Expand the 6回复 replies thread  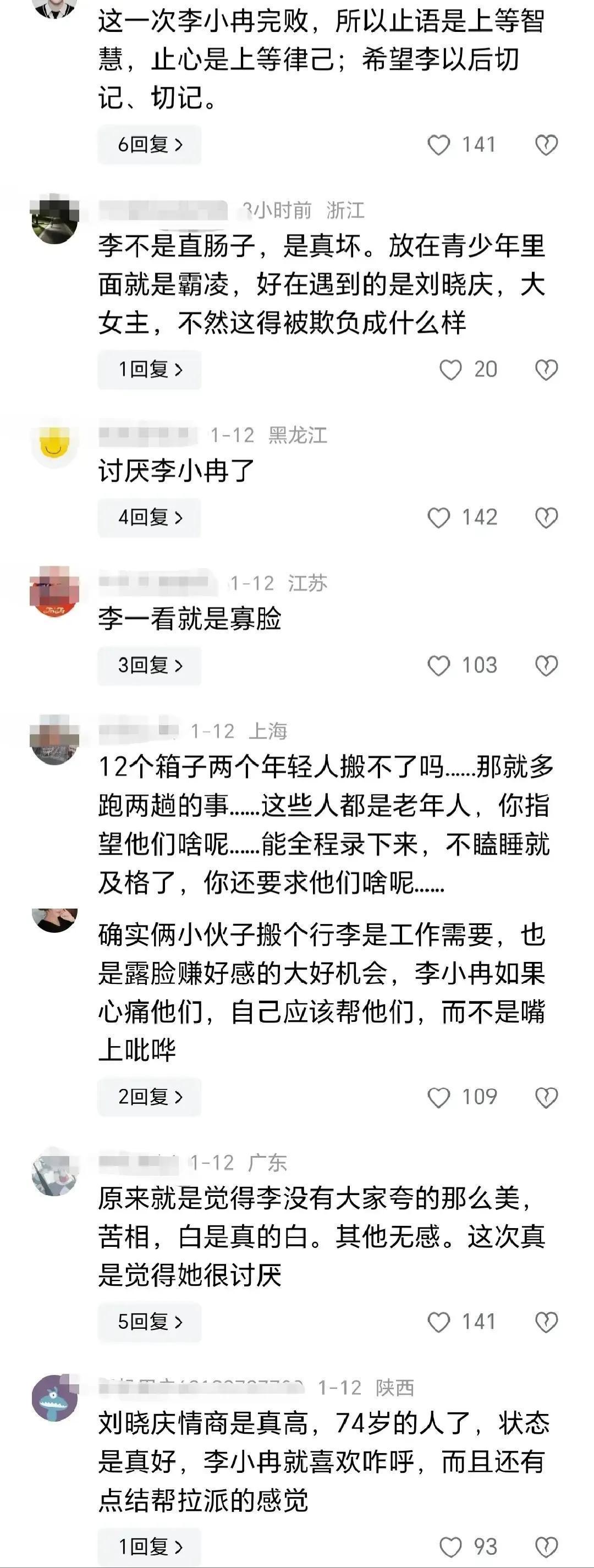[x=150, y=145]
